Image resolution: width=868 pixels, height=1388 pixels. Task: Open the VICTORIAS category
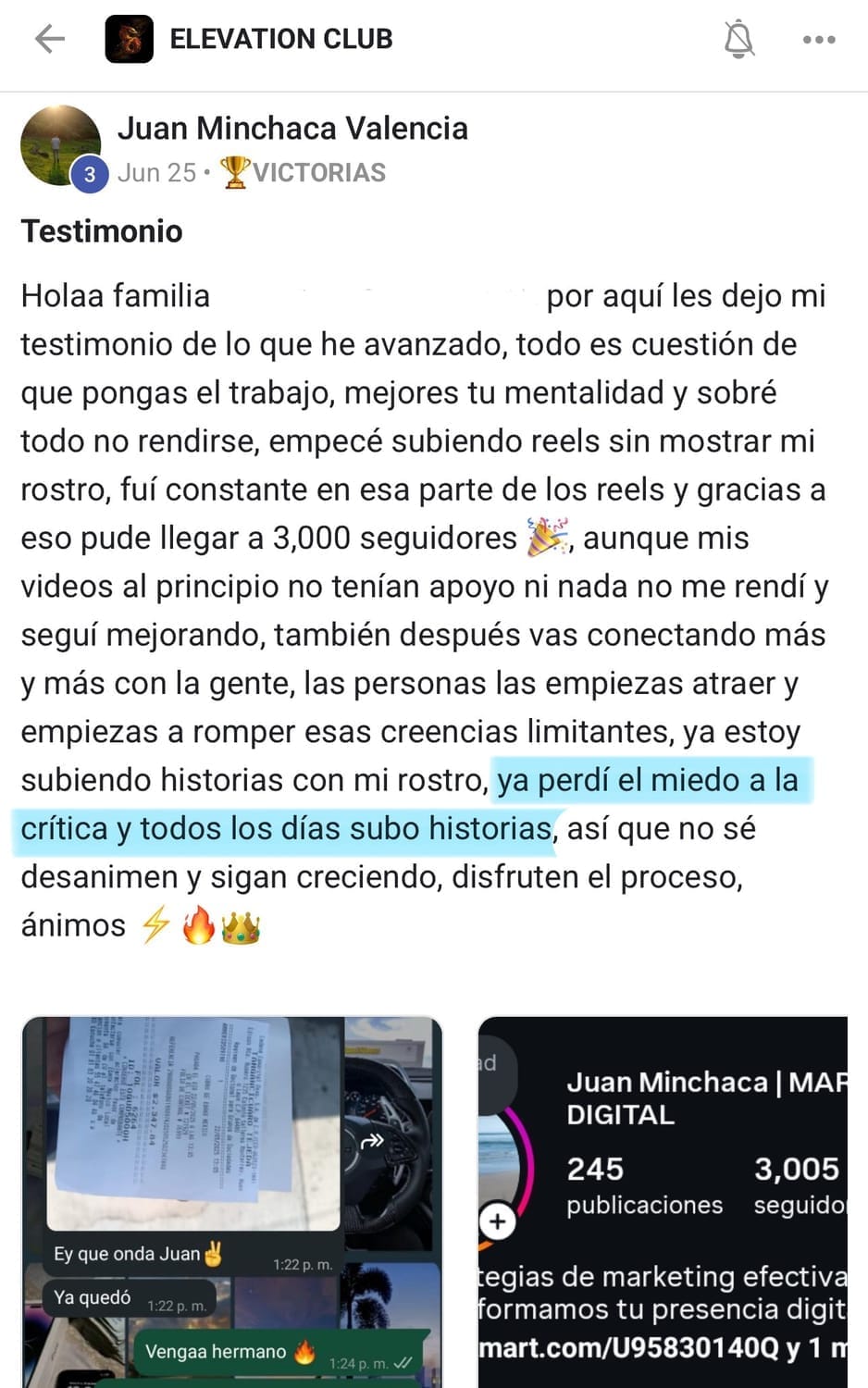(304, 173)
